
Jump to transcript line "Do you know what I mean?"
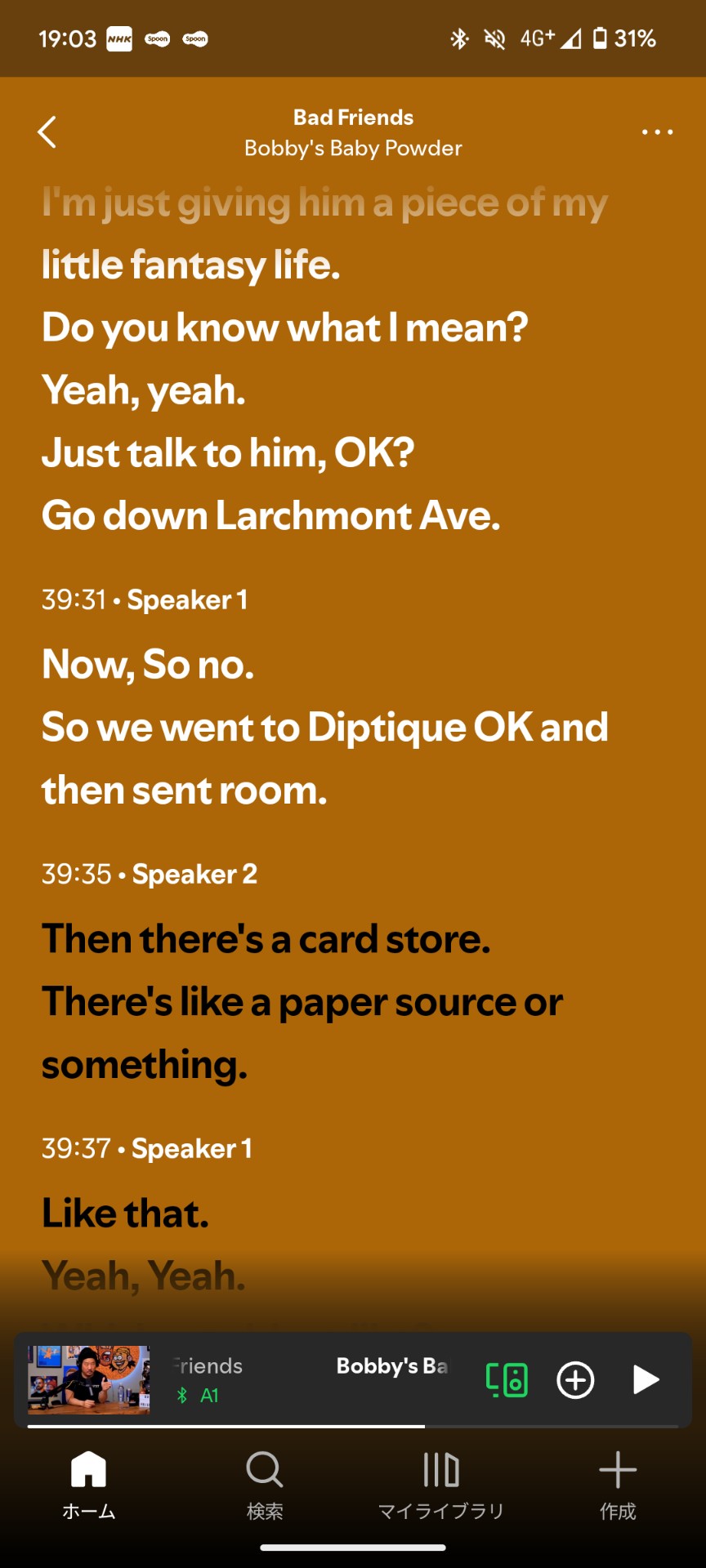(x=284, y=327)
